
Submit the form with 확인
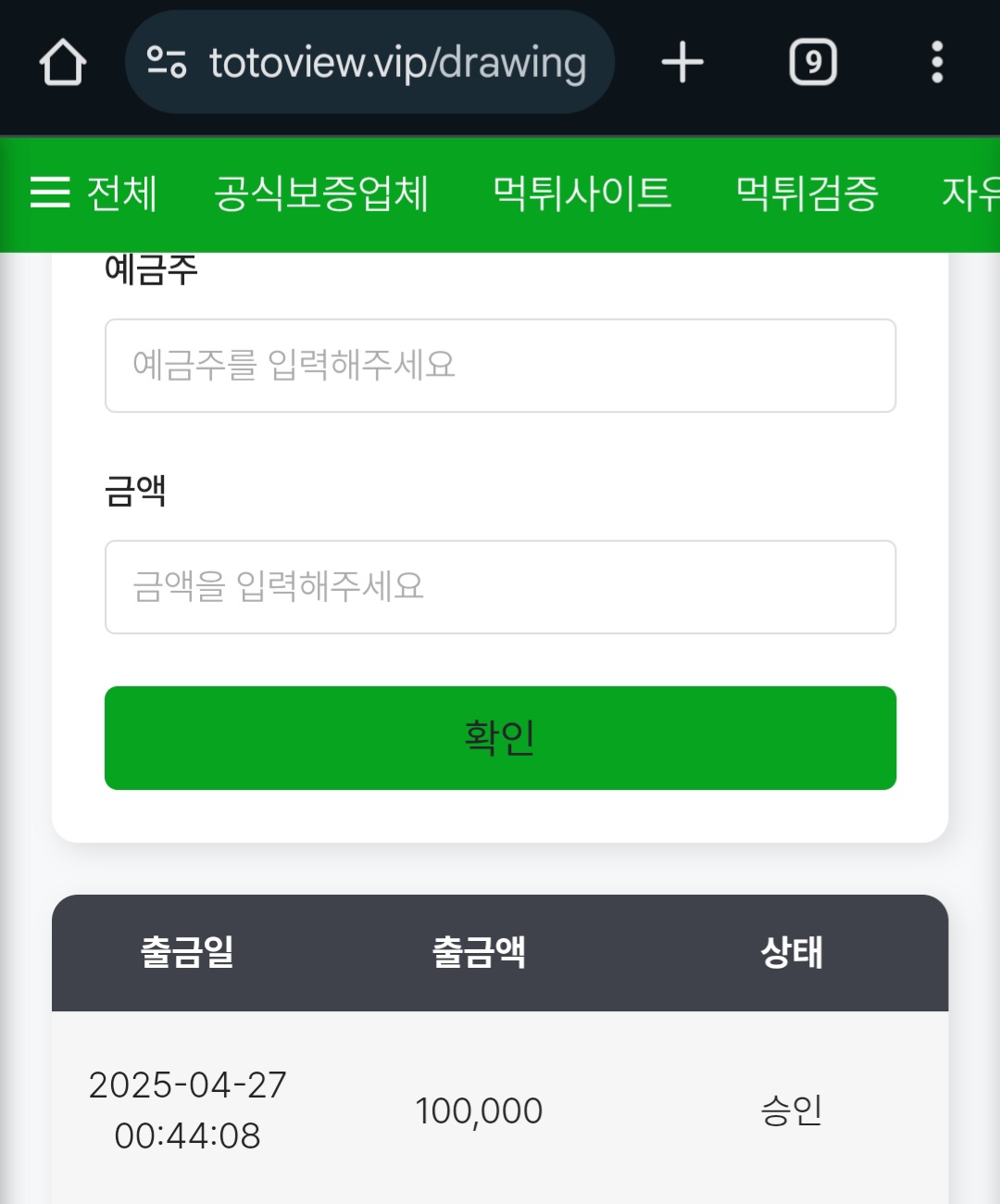tap(500, 738)
